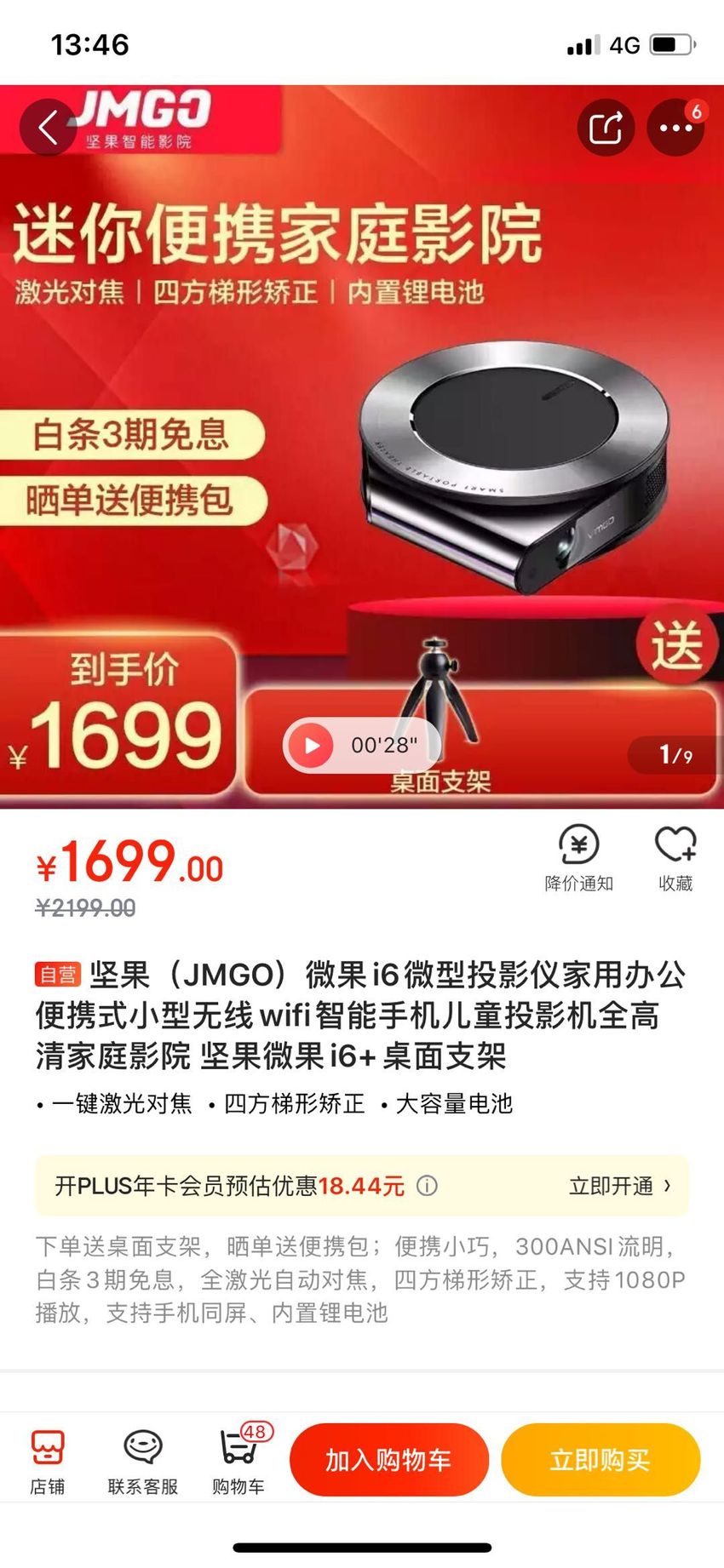Open the three-dot more menu
This screenshot has height=1568, width=724.
coord(675,128)
